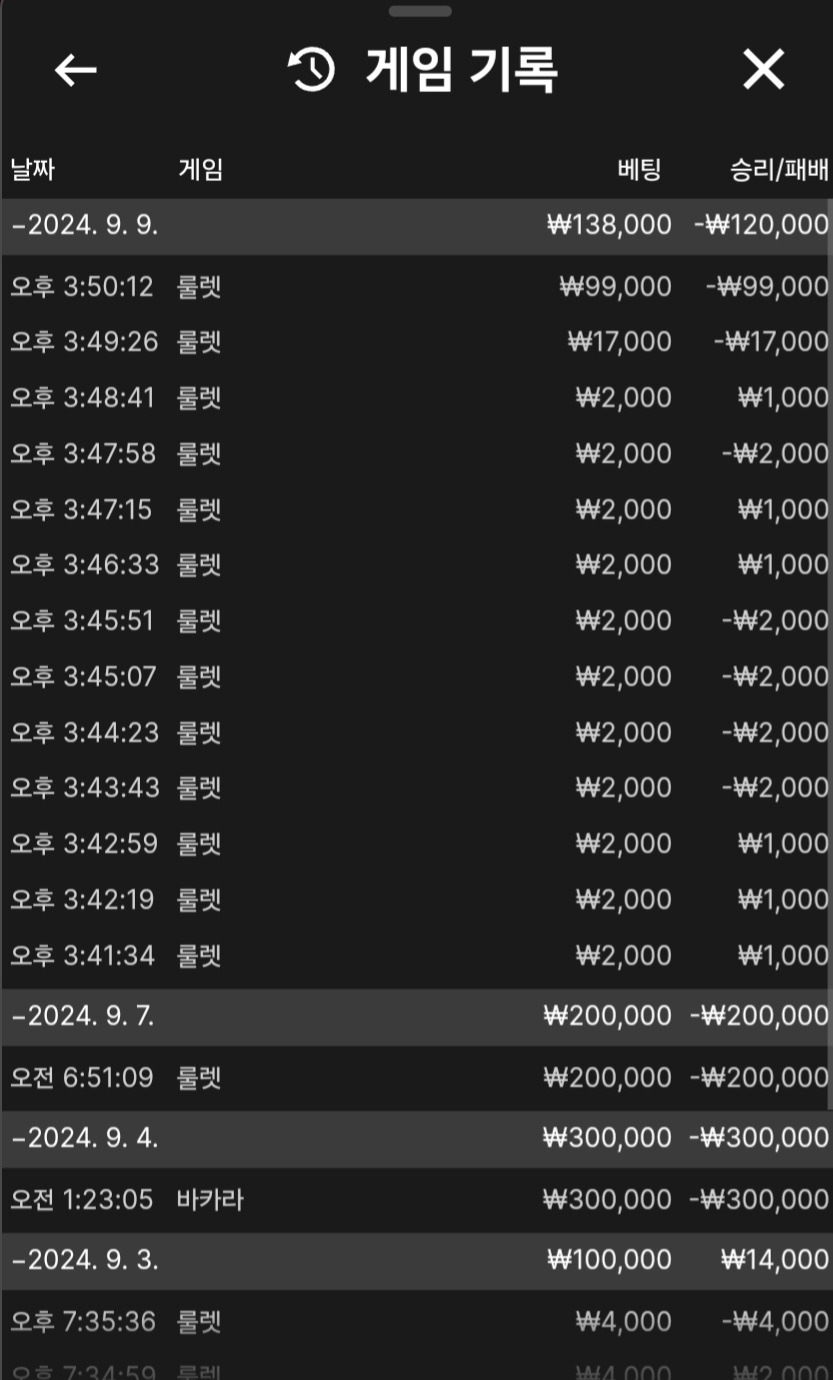The height and width of the screenshot is (1380, 833).
Task: View the 오후 7:35:36 룰렛 game details
Action: click(416, 1322)
